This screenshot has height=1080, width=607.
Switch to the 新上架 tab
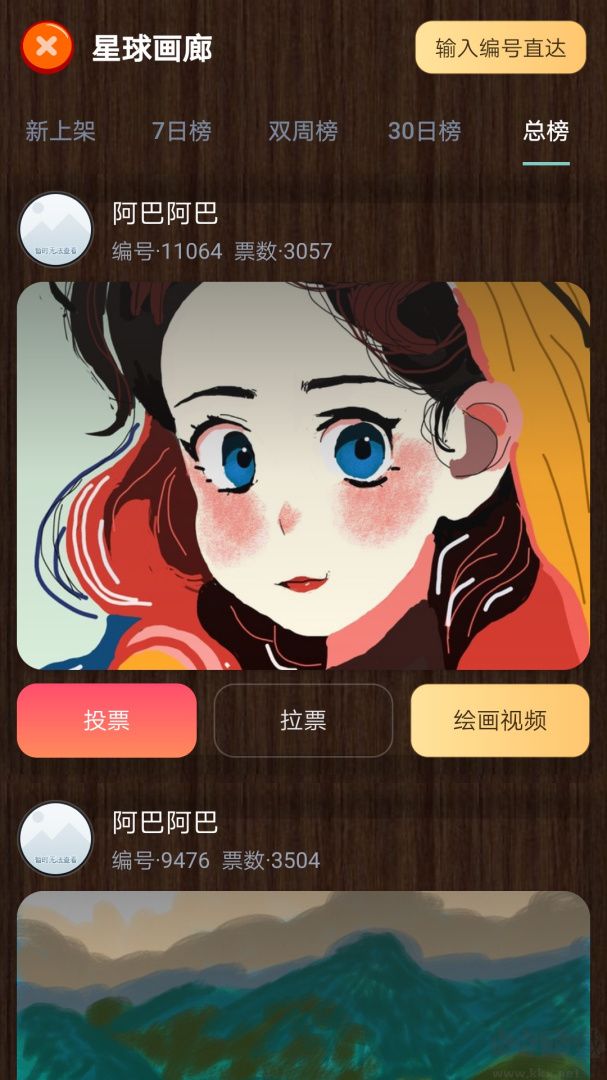coord(60,131)
